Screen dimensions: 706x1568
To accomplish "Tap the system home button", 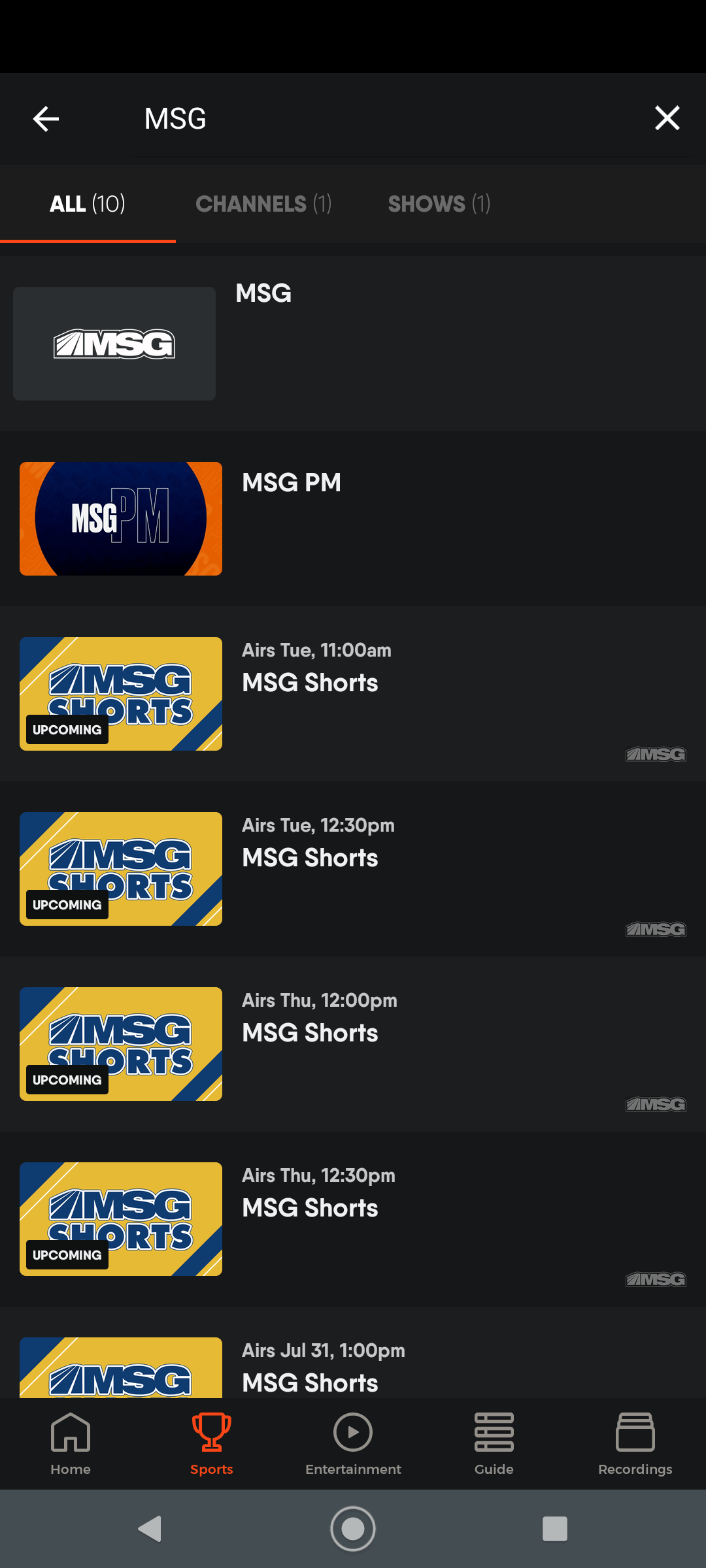I will (353, 1529).
